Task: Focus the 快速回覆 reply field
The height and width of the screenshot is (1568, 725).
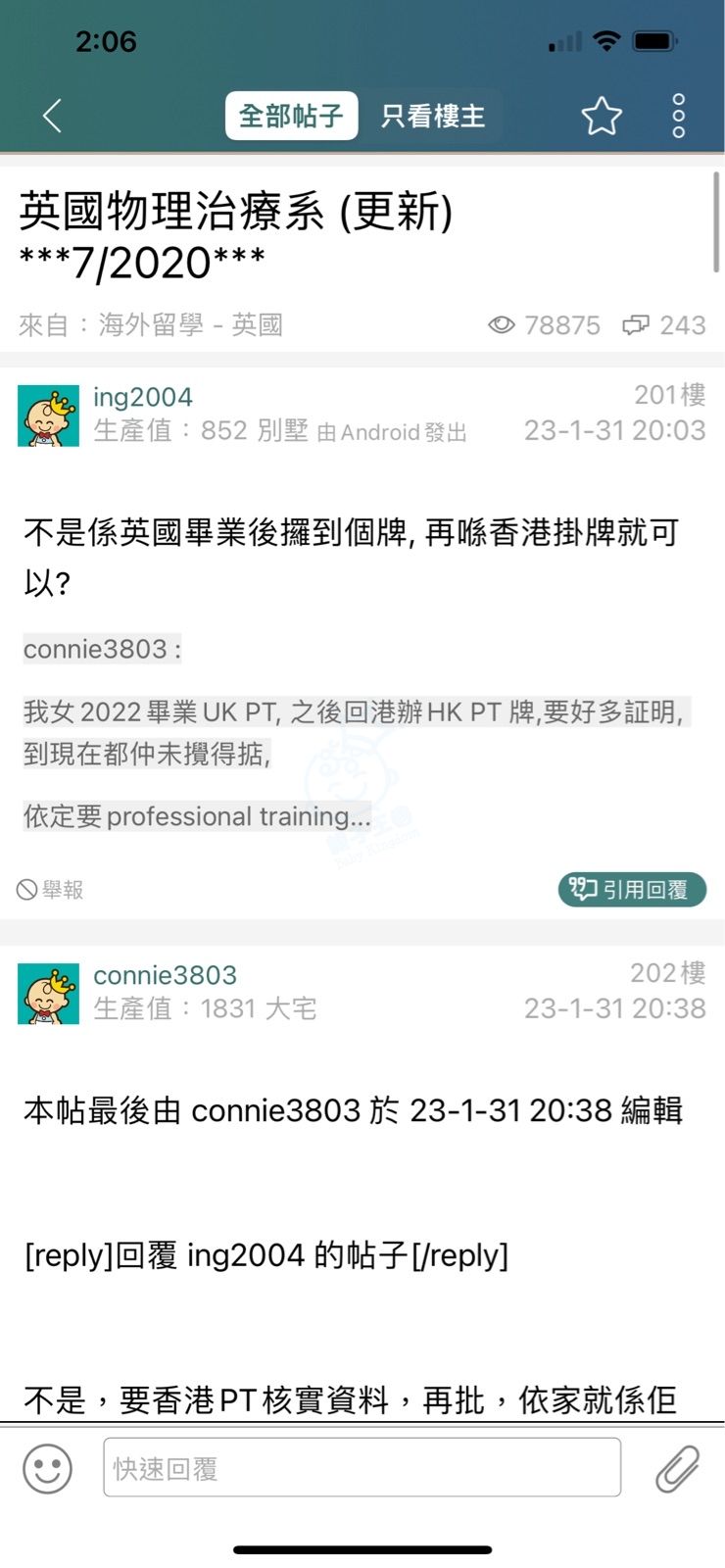Action: pos(362,1467)
